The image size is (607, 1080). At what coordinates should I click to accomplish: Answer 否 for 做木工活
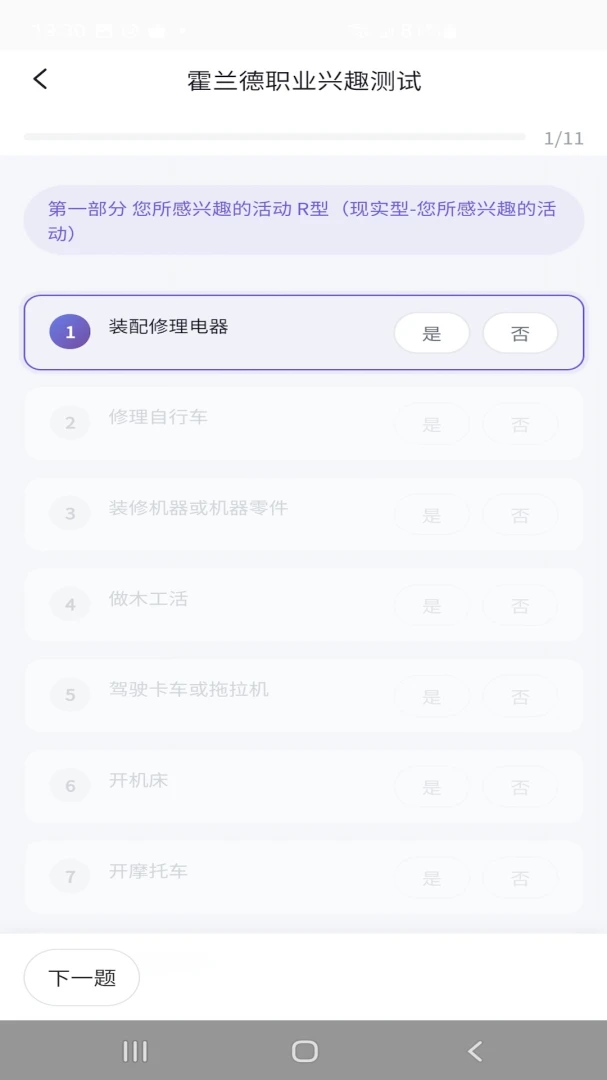click(520, 605)
